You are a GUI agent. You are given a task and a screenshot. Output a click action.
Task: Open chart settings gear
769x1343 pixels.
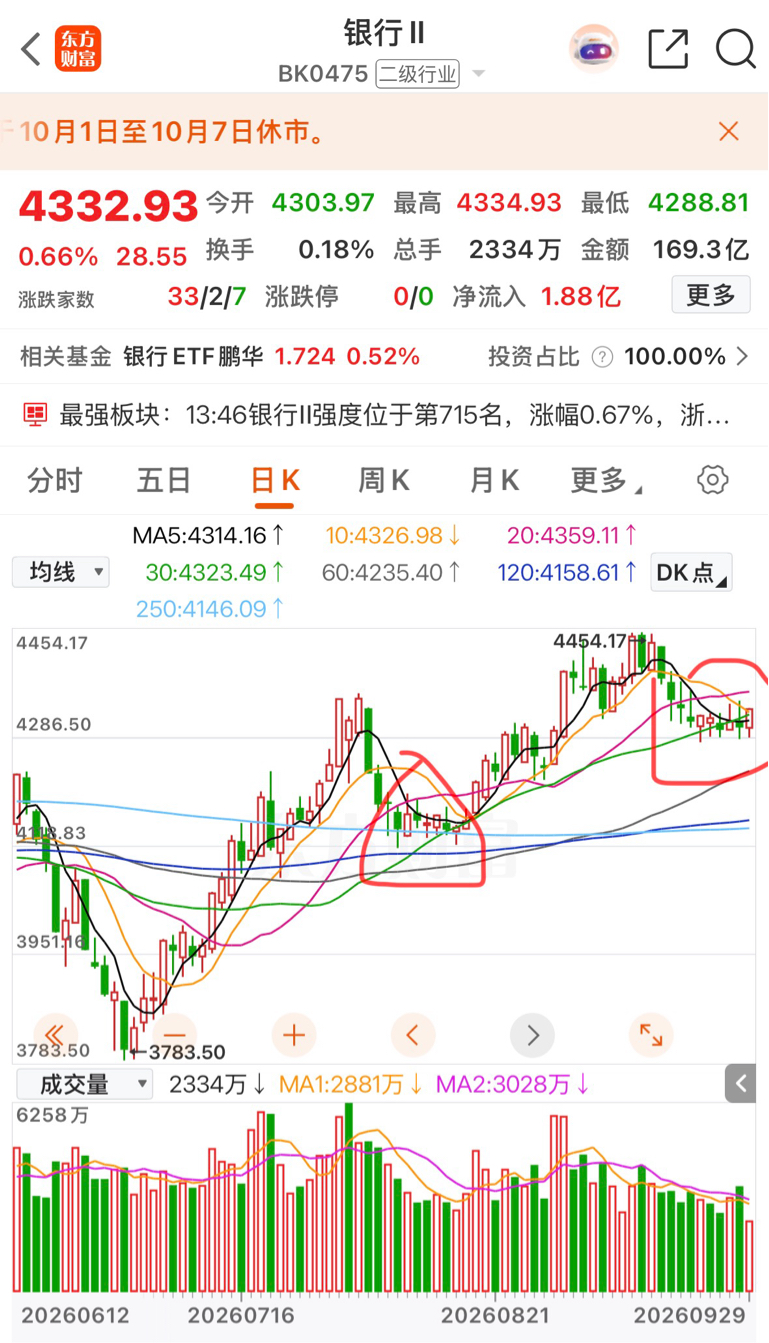712,480
